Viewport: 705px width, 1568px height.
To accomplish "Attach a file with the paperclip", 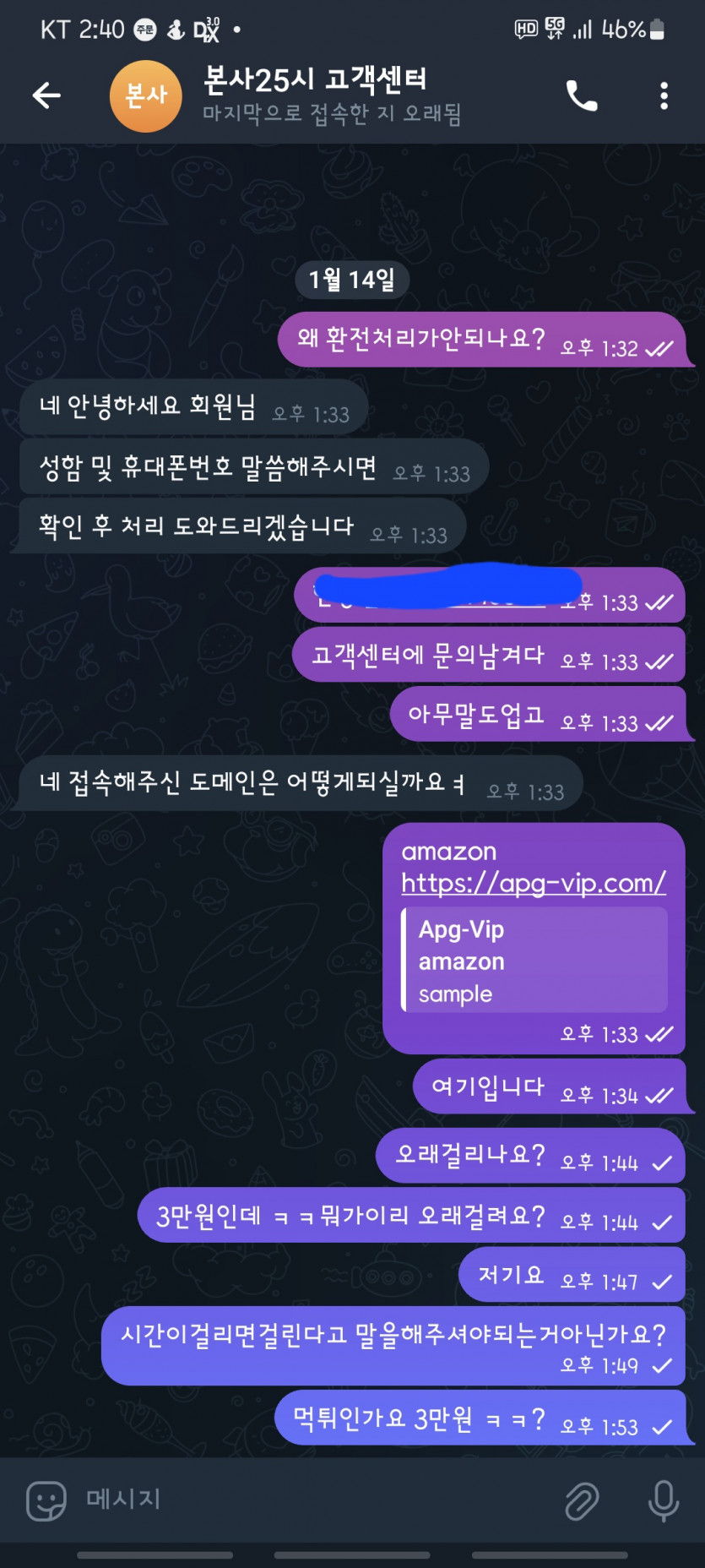I will pyautogui.click(x=582, y=1501).
